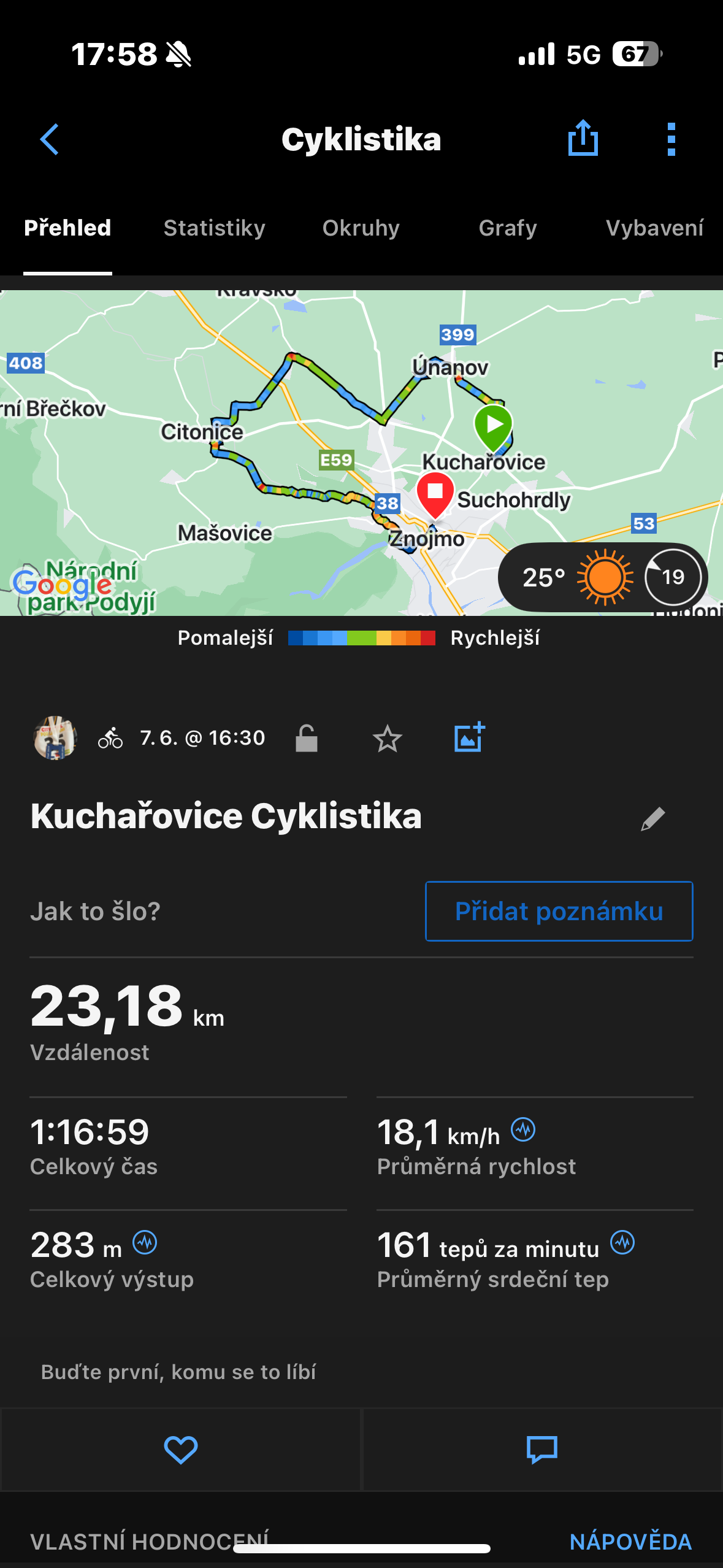This screenshot has height=1568, width=723.
Task: Select the Vybavení tab
Action: (x=654, y=228)
